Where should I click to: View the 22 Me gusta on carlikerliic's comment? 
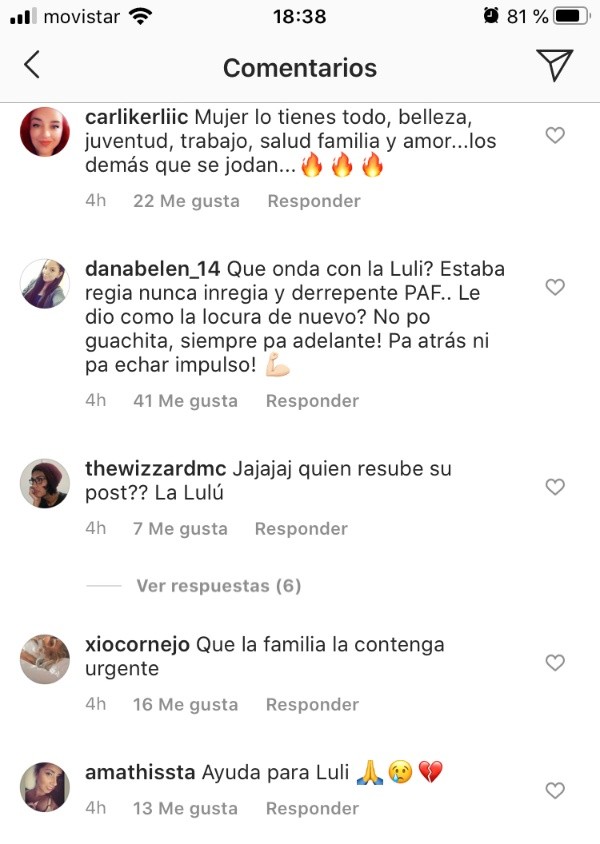186,201
